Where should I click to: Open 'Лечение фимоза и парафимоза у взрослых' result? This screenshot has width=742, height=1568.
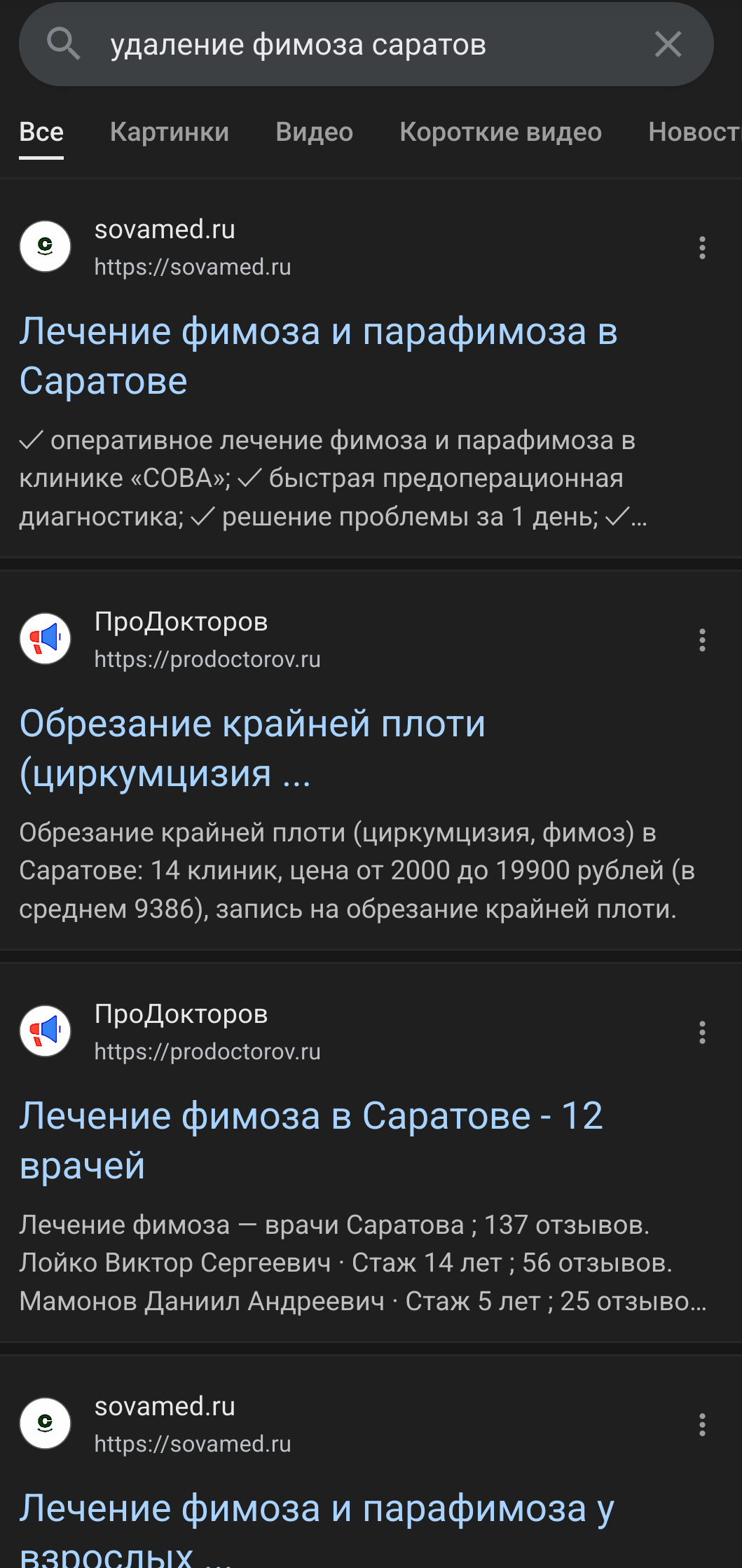(317, 1527)
